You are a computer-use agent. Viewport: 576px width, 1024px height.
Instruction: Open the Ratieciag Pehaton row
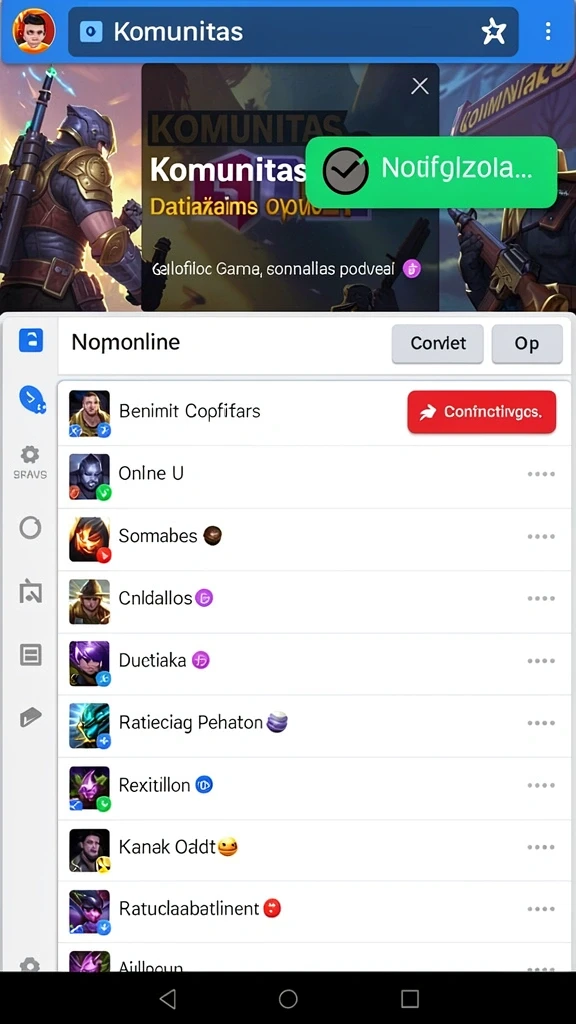(x=314, y=724)
